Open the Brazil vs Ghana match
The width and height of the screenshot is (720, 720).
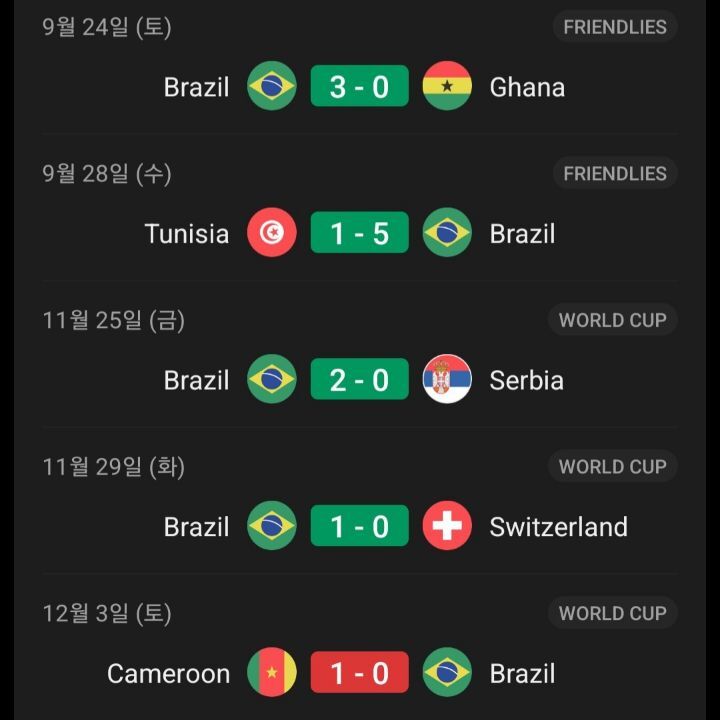point(359,87)
